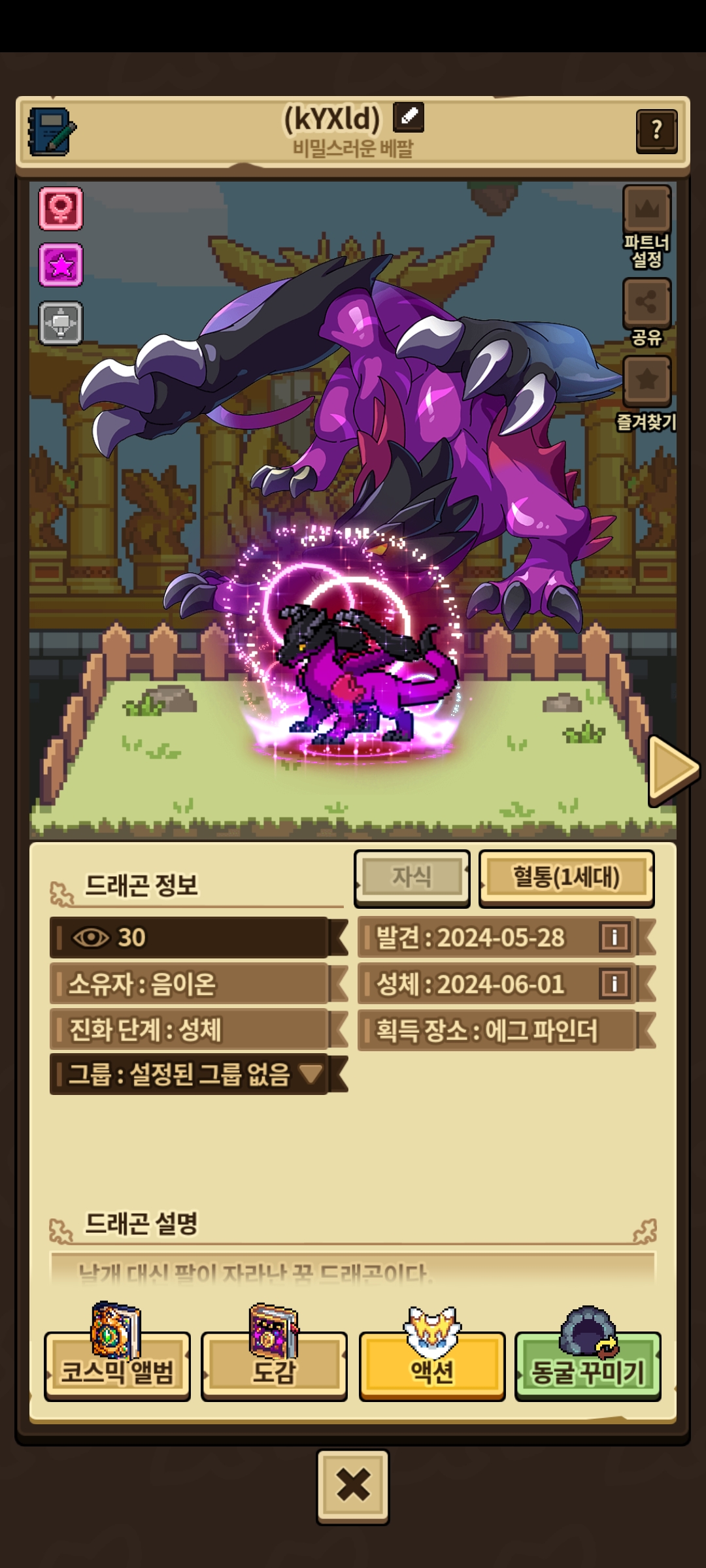Viewport: 706px width, 1568px height.
Task: Tap the grey position toggle icon
Action: [61, 323]
